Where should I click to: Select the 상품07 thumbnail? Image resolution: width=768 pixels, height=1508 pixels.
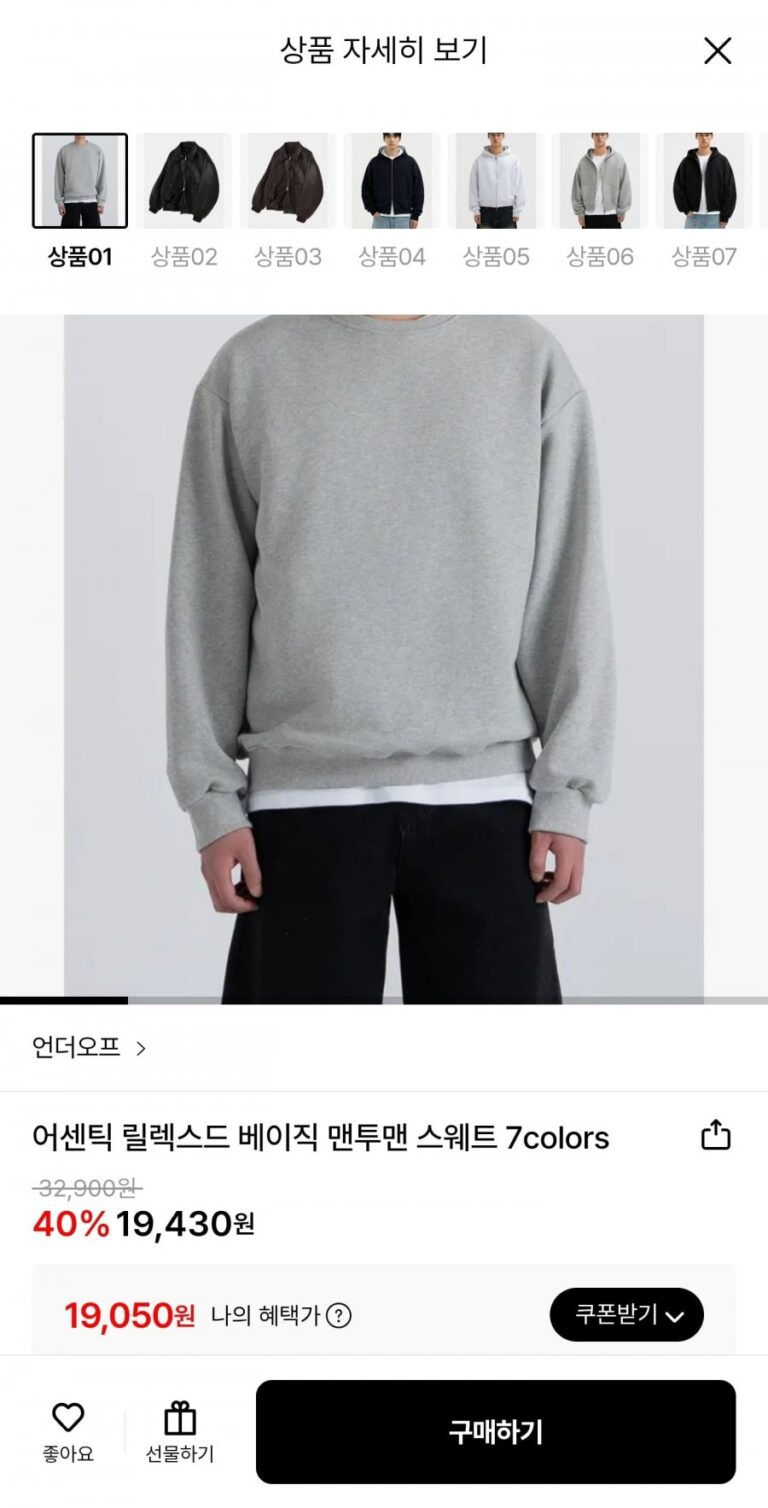tap(704, 181)
